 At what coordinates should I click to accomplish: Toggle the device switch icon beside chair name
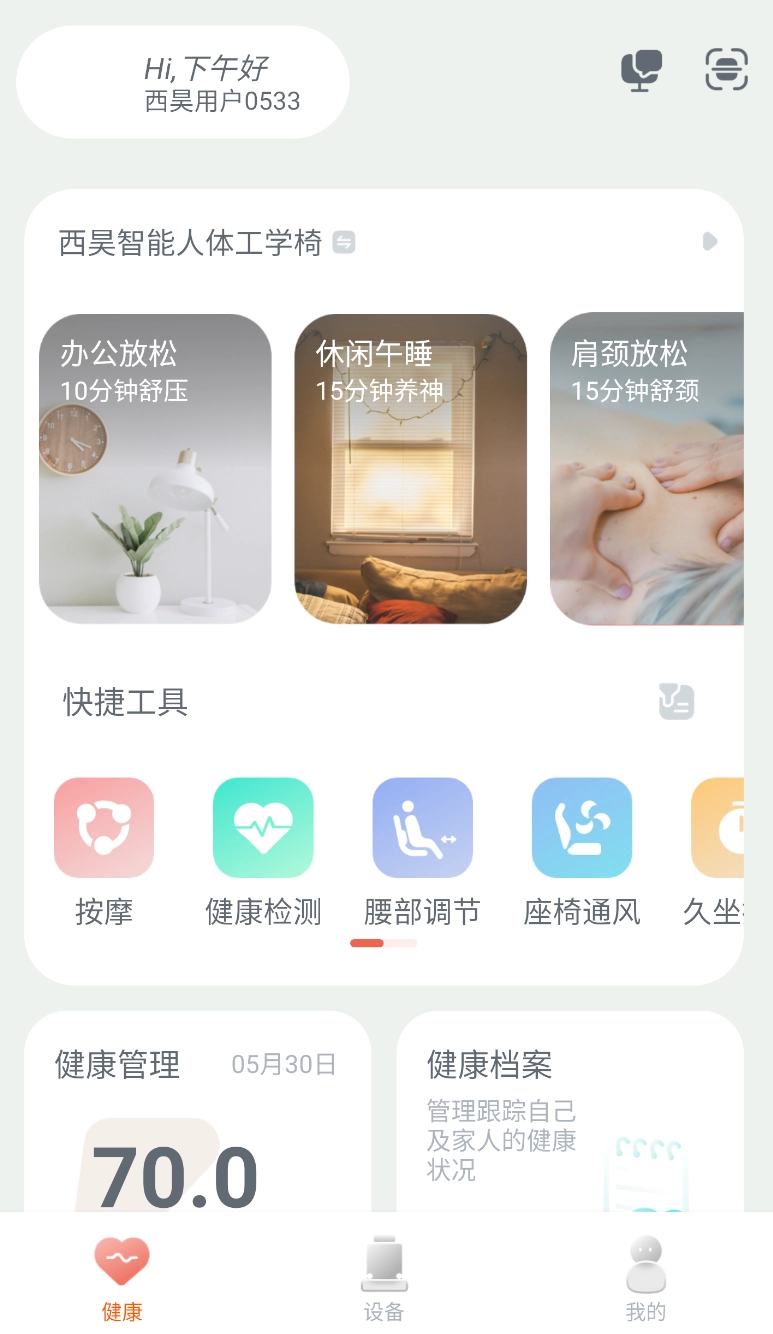[343, 242]
